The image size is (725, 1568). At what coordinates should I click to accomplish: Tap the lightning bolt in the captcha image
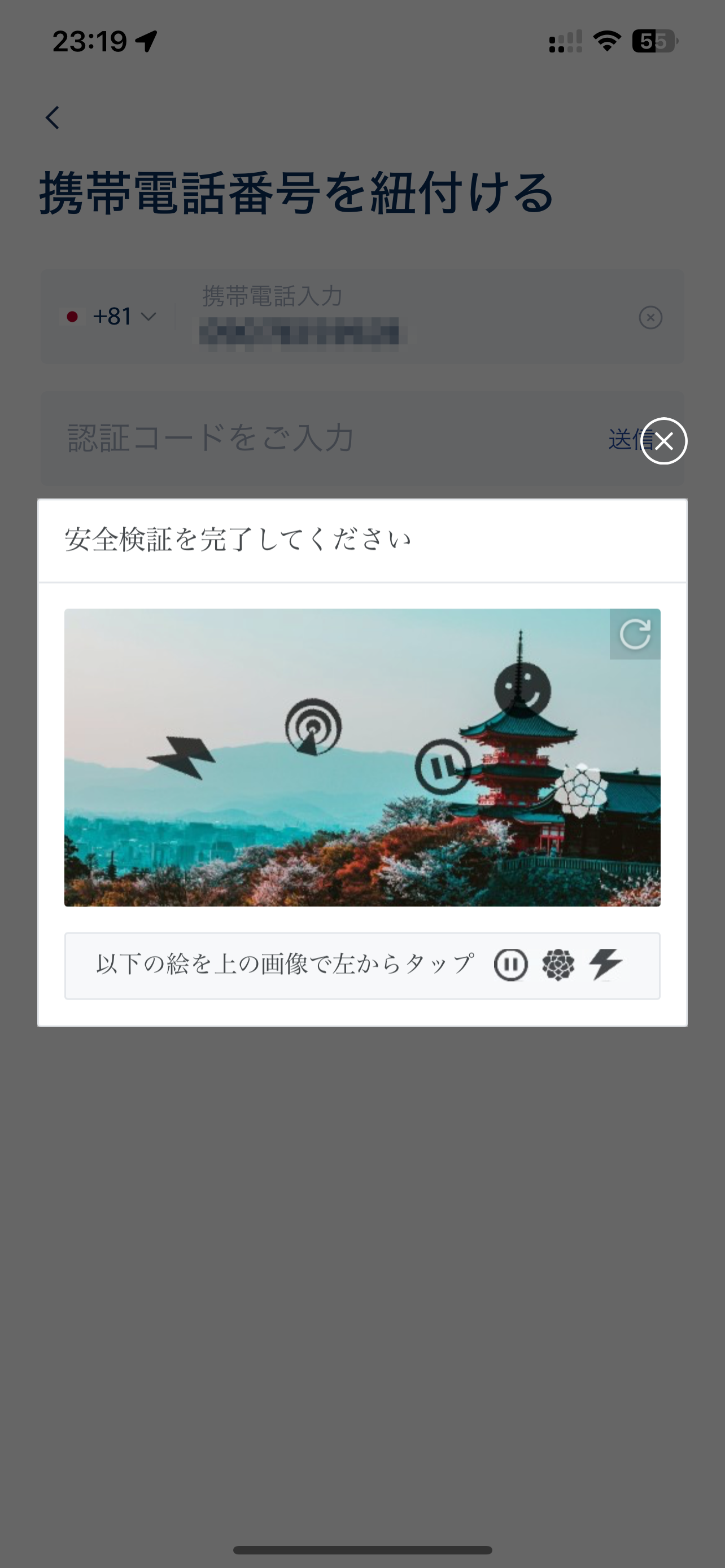pyautogui.click(x=182, y=756)
